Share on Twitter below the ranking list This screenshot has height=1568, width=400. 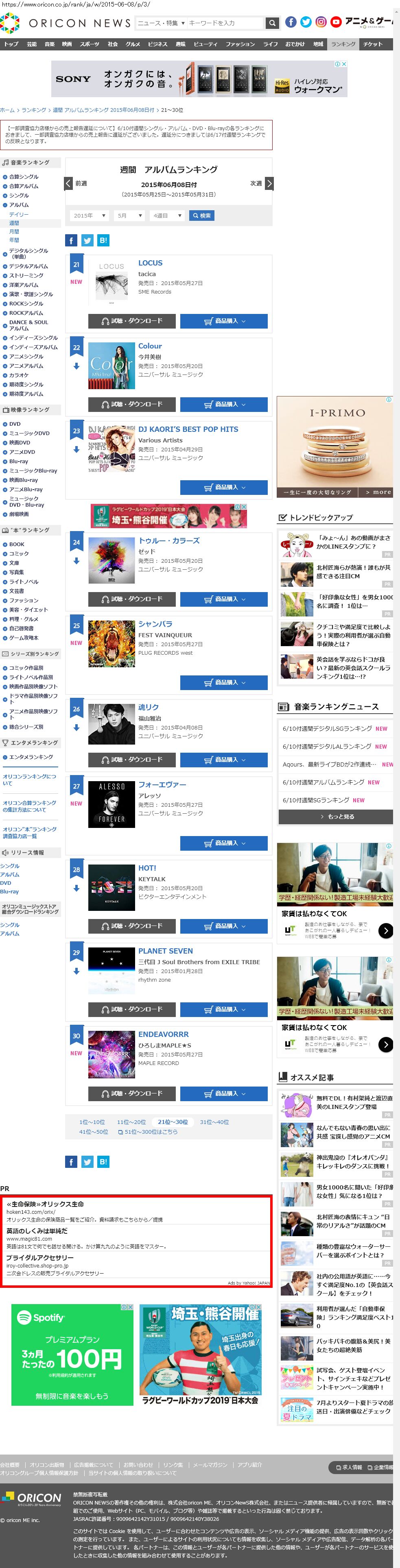pos(87,1162)
